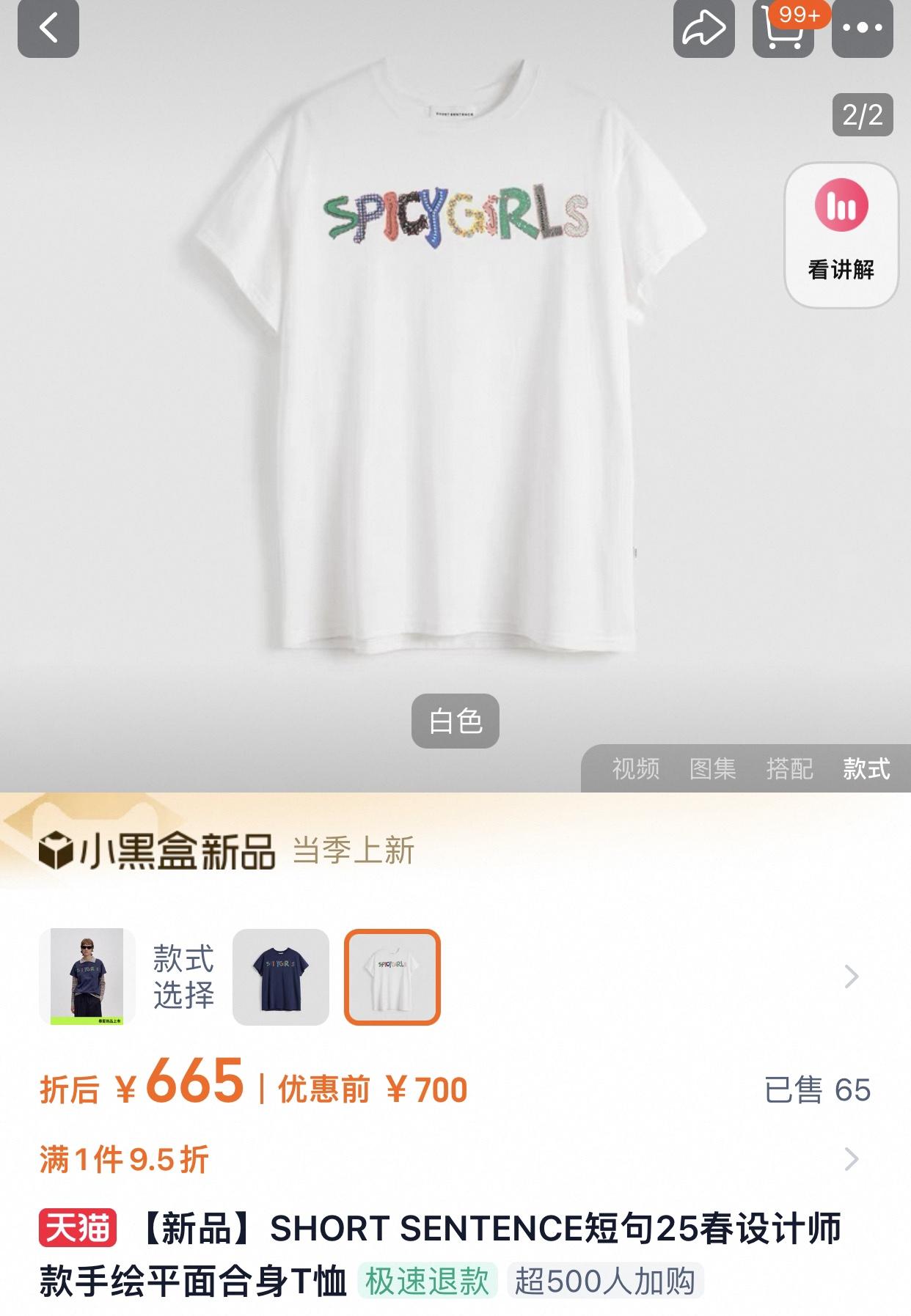Image resolution: width=911 pixels, height=1316 pixels.
Task: Go back to the previous page
Action: [x=48, y=29]
